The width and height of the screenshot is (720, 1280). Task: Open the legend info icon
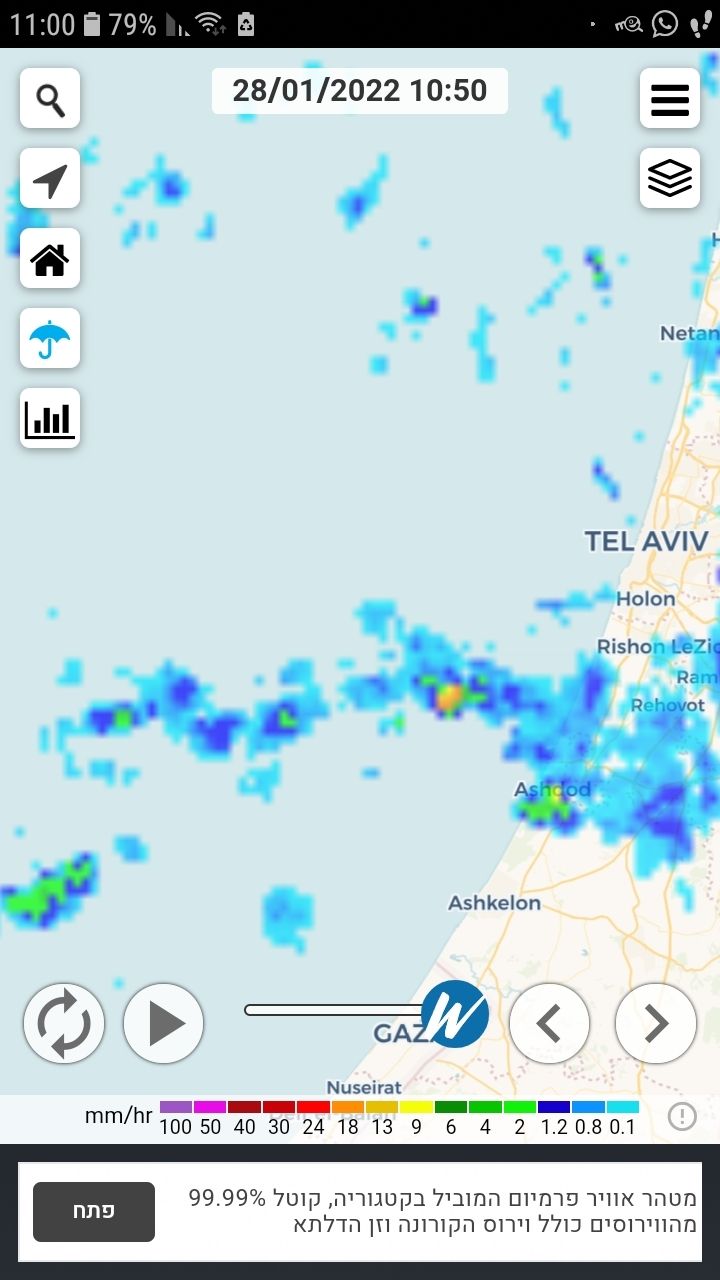(x=682, y=1116)
